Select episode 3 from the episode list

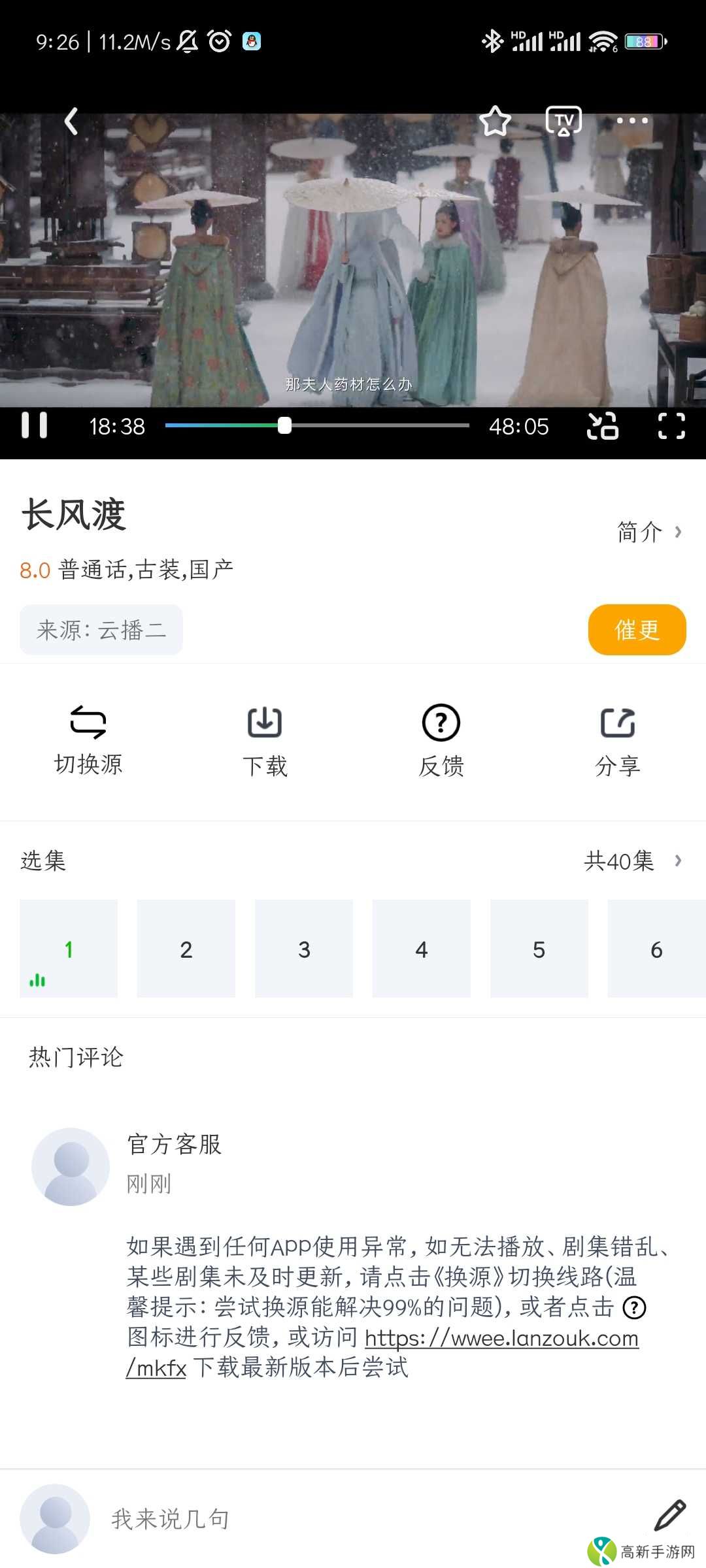[303, 949]
